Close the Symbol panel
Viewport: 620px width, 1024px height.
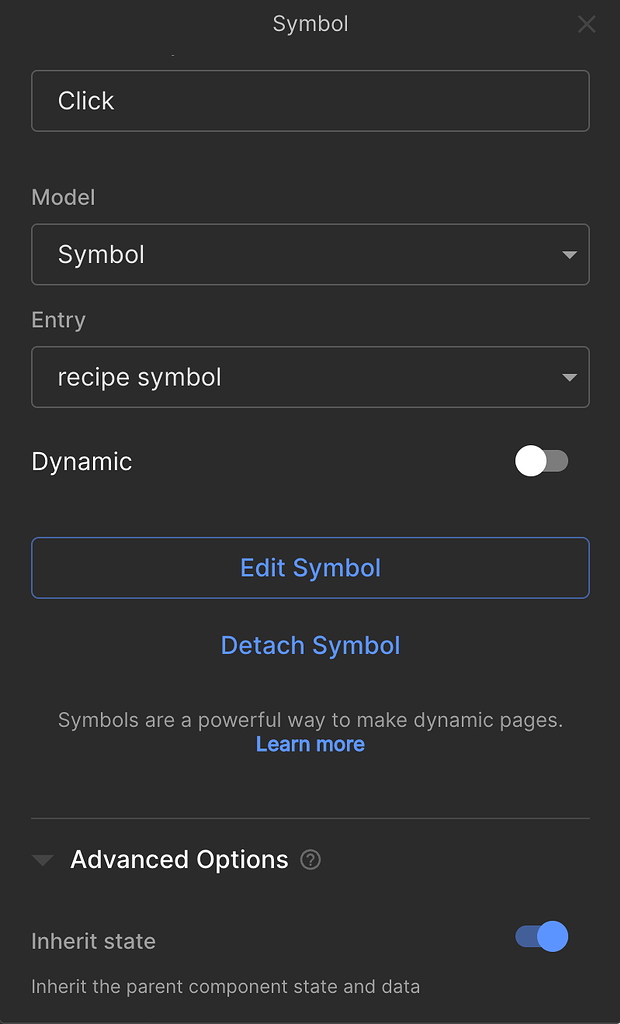point(586,24)
